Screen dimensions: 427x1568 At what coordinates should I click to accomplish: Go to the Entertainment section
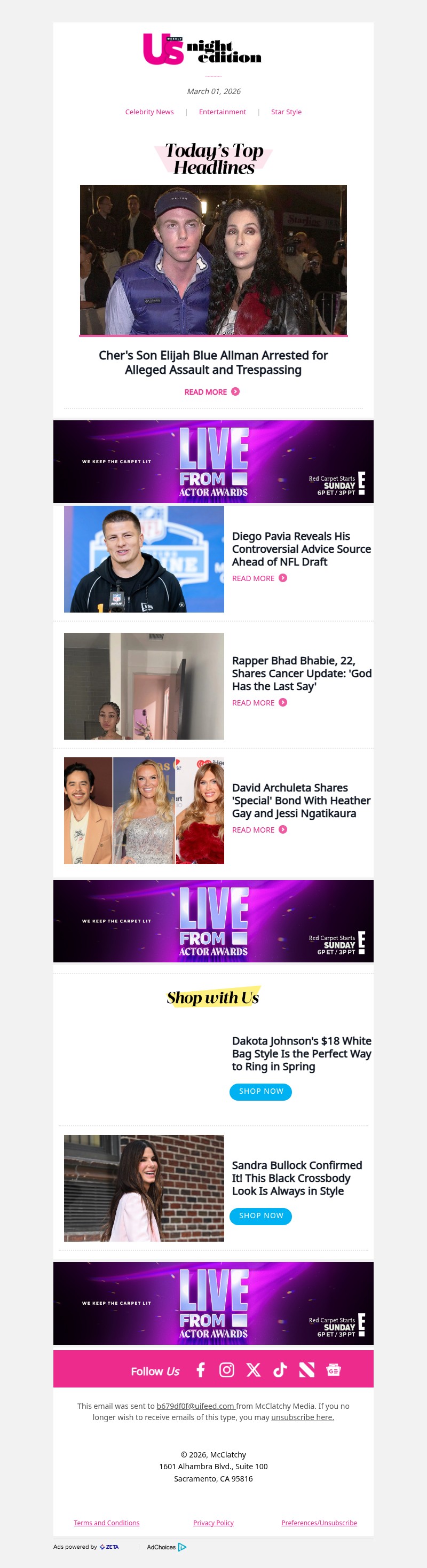coord(222,112)
